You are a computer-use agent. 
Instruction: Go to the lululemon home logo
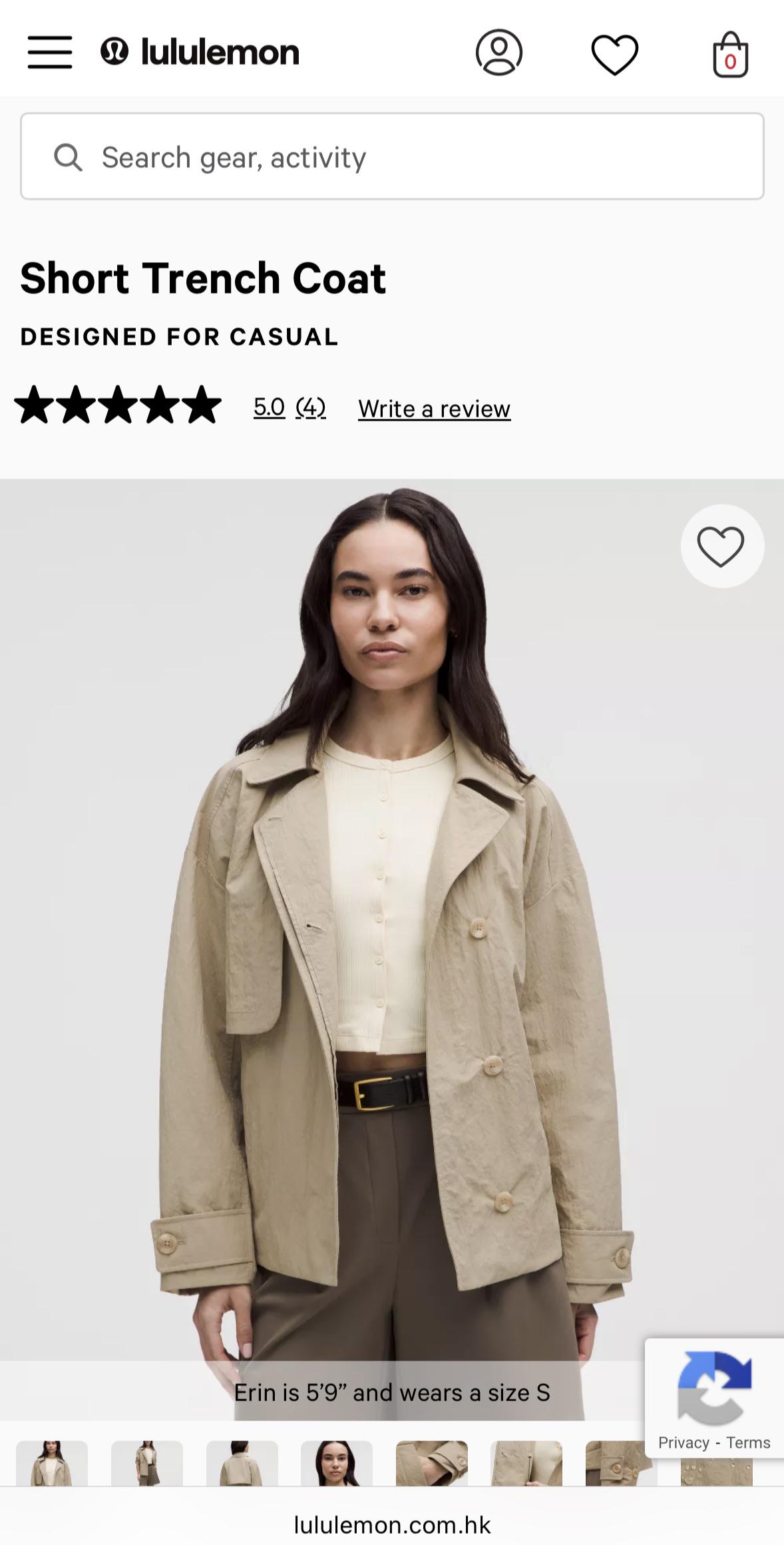pos(200,52)
